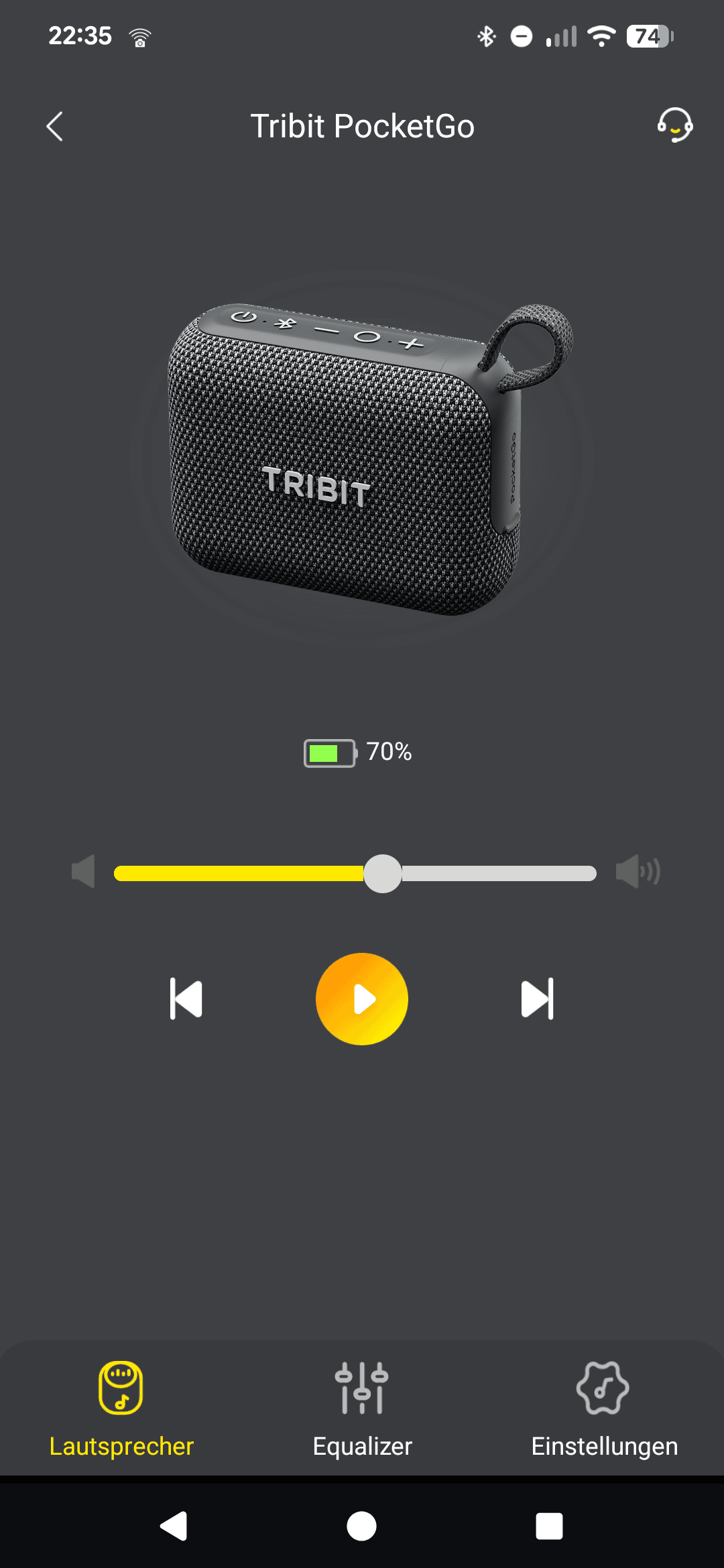
Task: Switch to the Equalizer tab
Action: coord(362,1409)
